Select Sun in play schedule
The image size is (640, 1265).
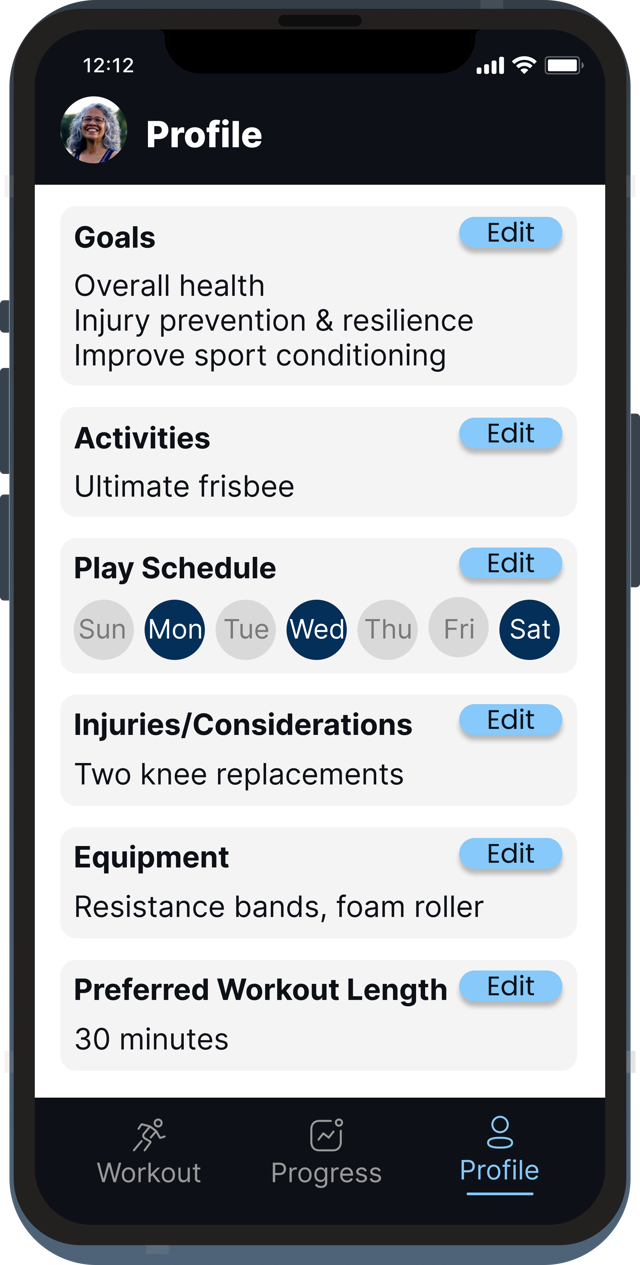[103, 629]
